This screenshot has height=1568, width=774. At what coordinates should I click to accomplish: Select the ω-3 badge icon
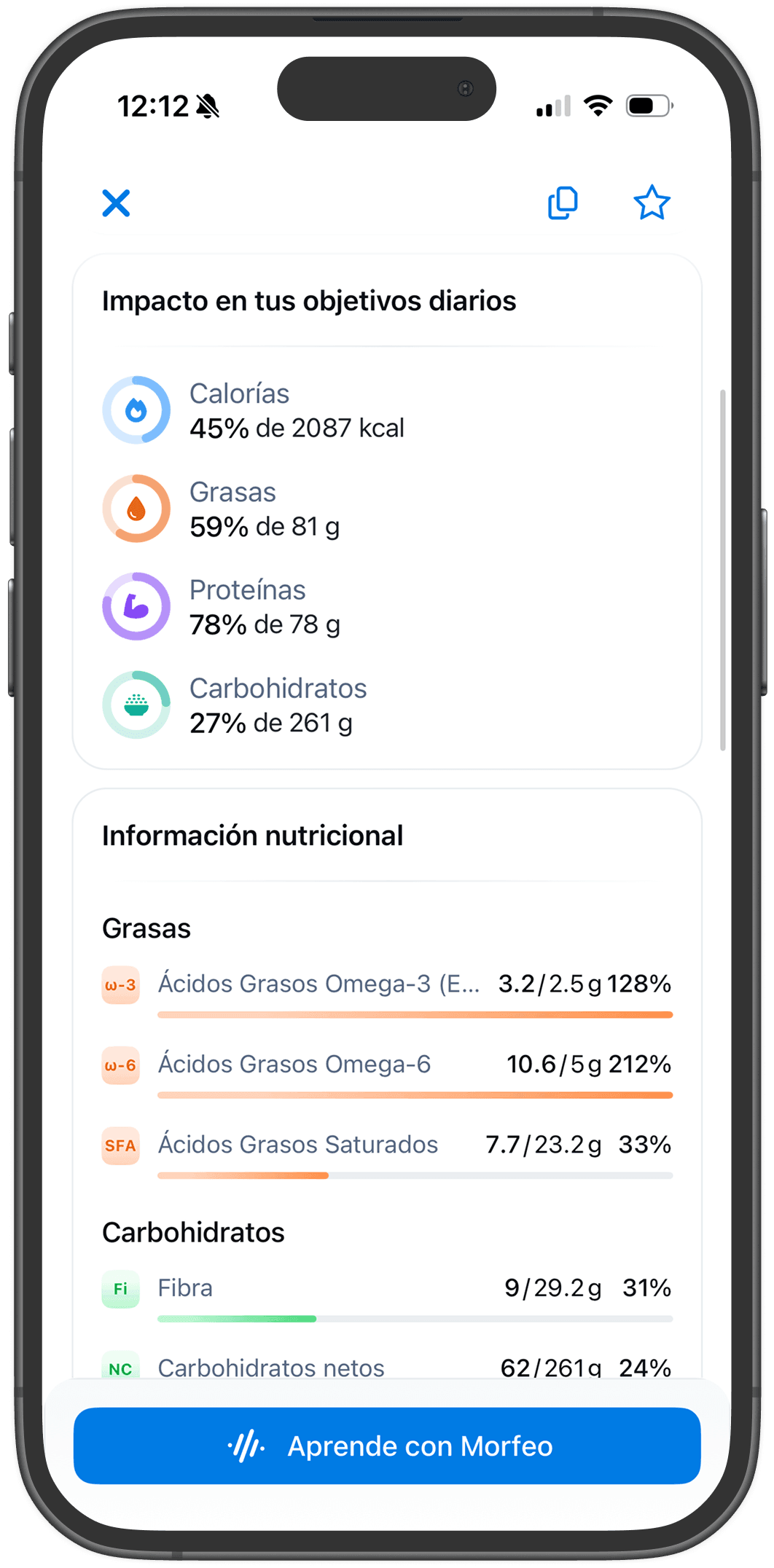pyautogui.click(x=120, y=983)
